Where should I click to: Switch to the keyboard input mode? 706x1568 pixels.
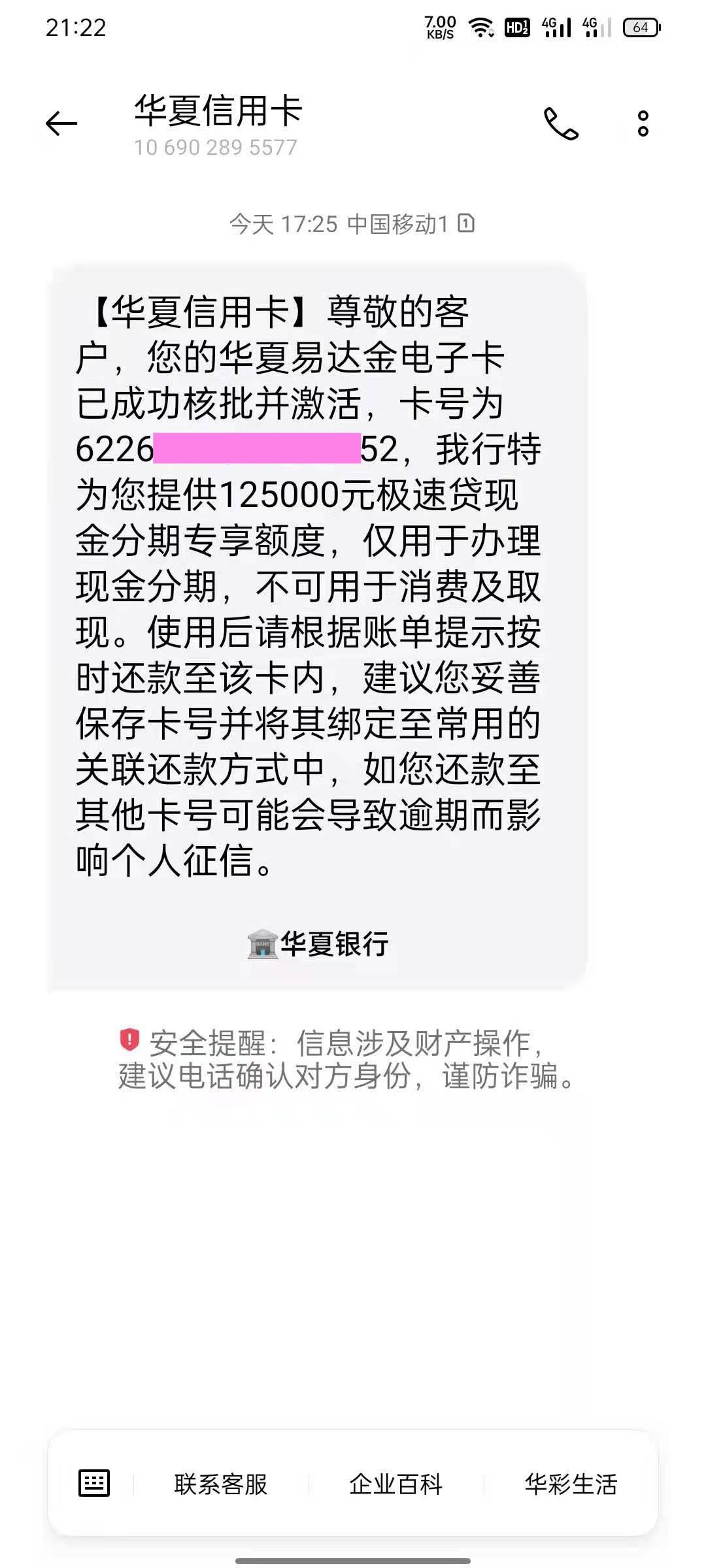pyautogui.click(x=94, y=1483)
